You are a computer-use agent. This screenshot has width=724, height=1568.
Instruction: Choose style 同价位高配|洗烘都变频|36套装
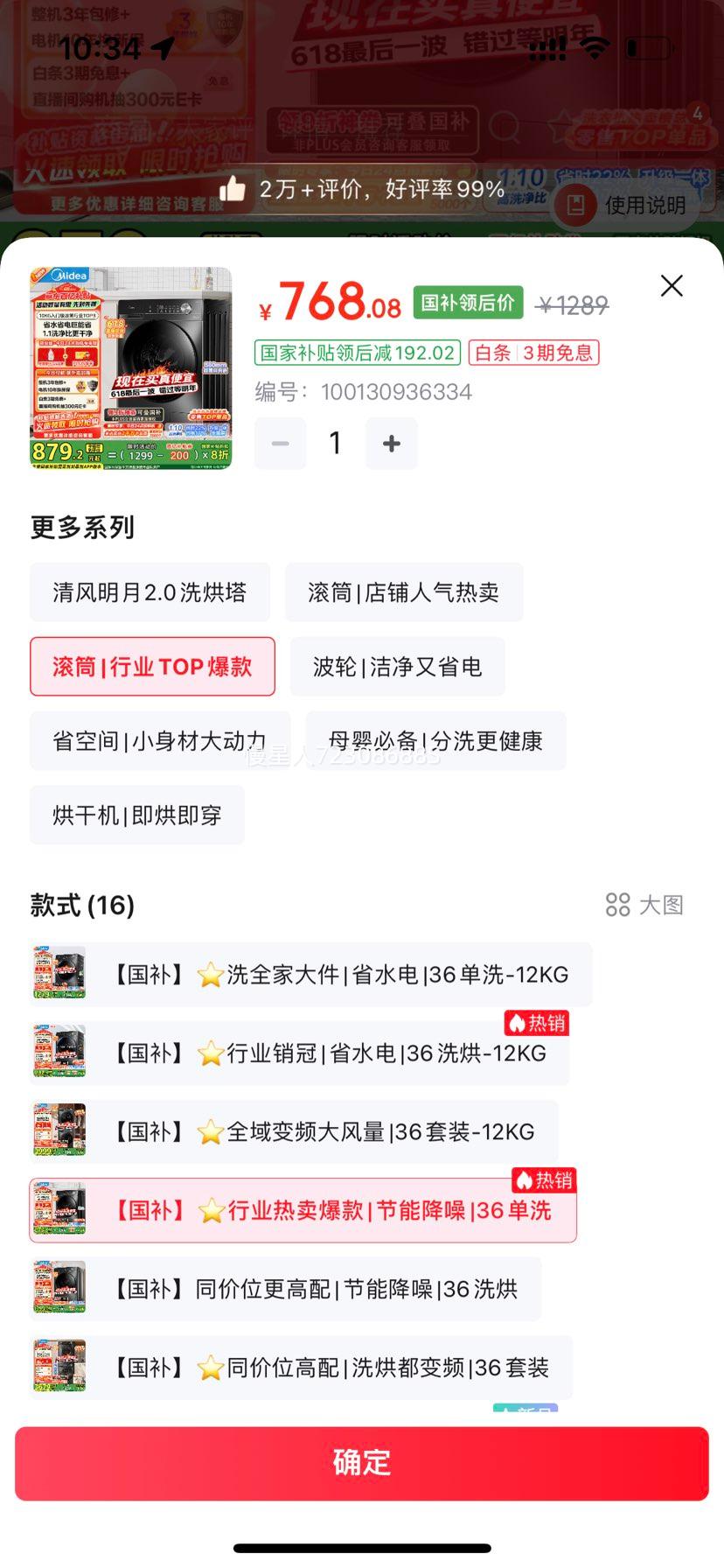click(x=301, y=1368)
